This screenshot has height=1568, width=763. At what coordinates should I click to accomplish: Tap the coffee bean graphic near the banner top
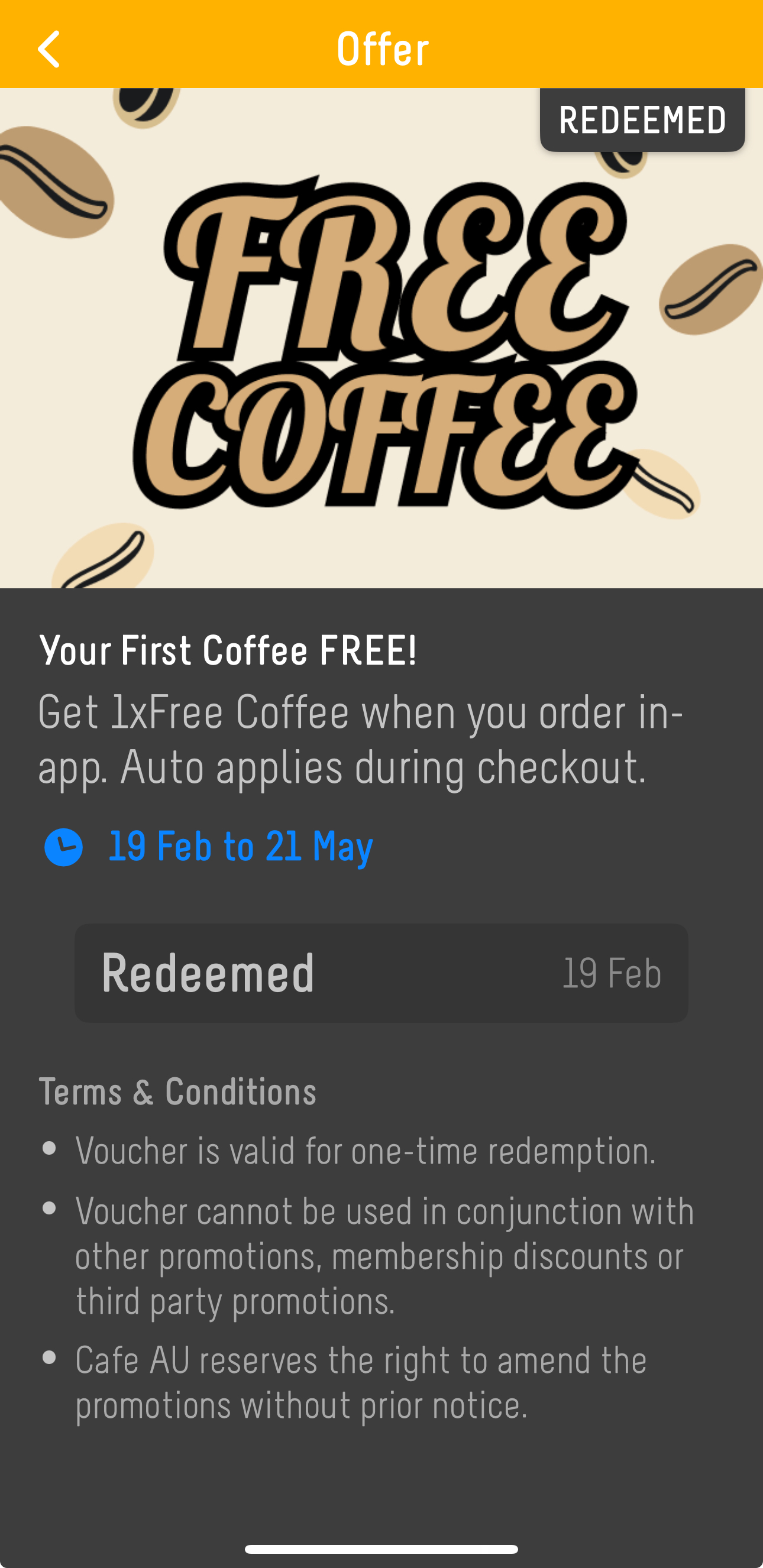pyautogui.click(x=146, y=109)
